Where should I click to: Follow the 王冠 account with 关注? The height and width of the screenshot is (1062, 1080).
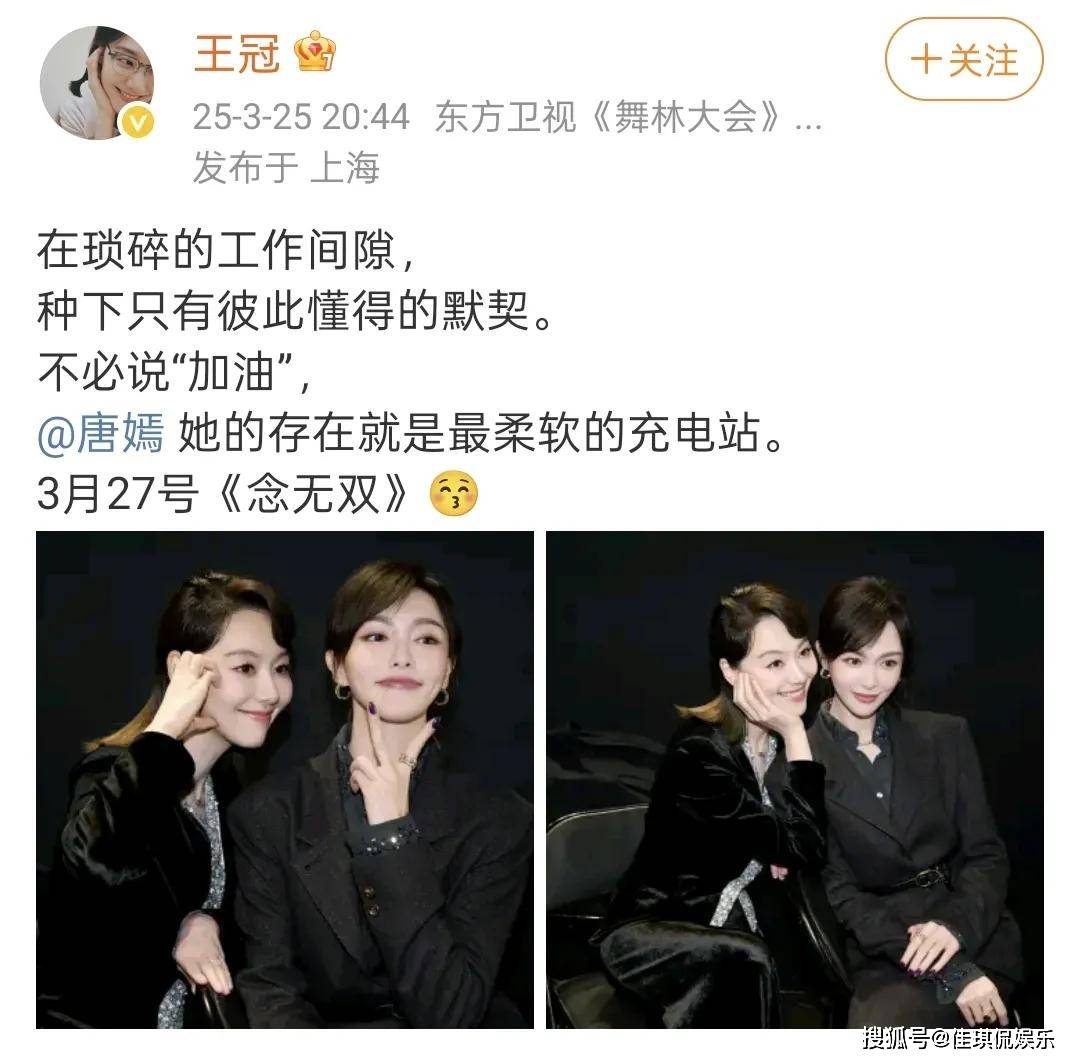point(963,60)
